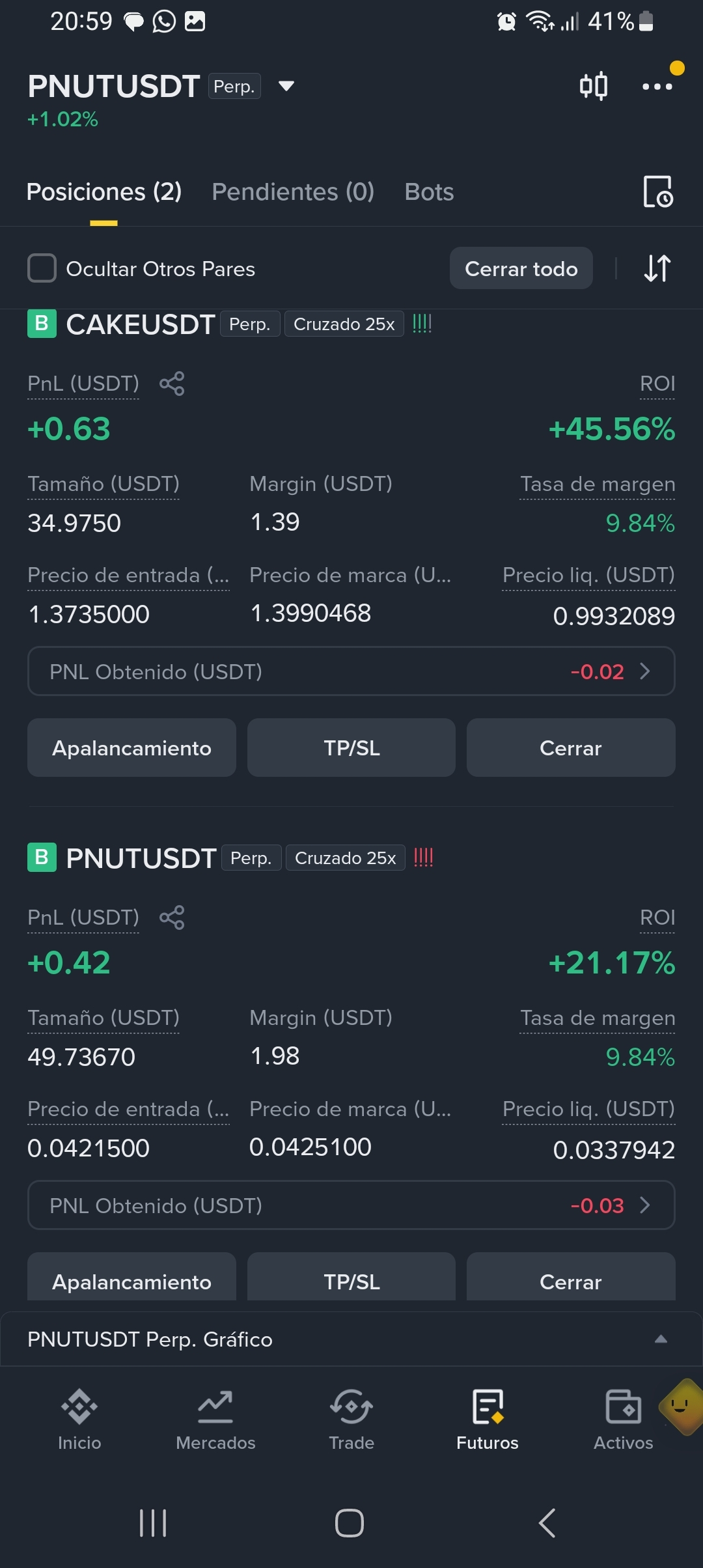
Task: Share the CAKEUSDT PnL
Action: pyautogui.click(x=172, y=384)
